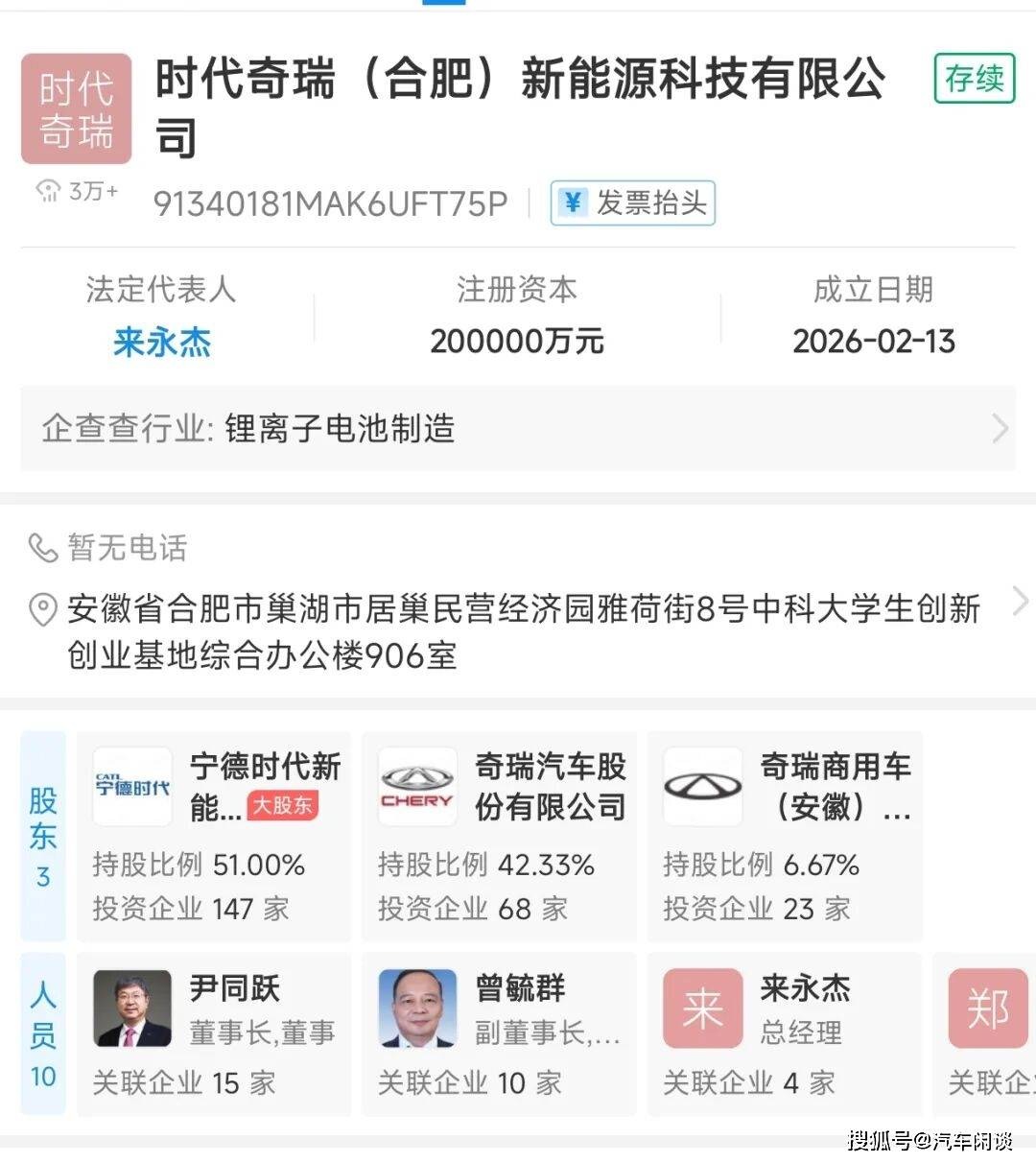Open shareholder card 奇瑞汽车股份有限公司
This screenshot has width=1036, height=1163.
499,835
